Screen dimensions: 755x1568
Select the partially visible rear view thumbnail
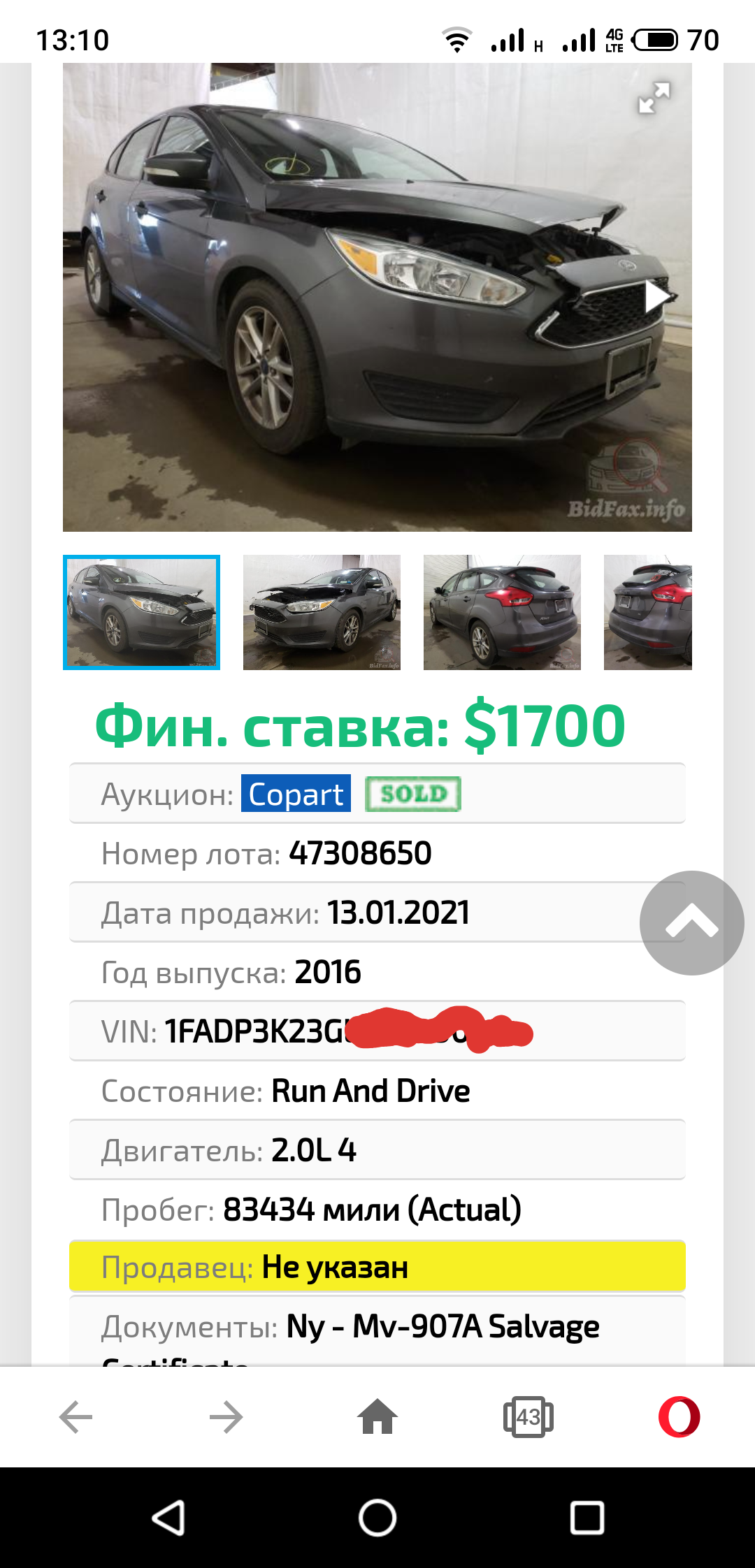click(x=648, y=612)
